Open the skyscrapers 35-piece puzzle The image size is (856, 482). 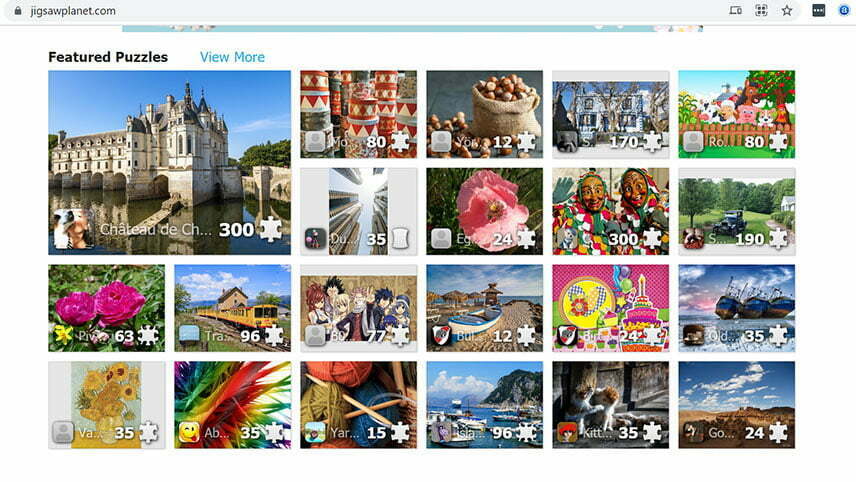[358, 205]
